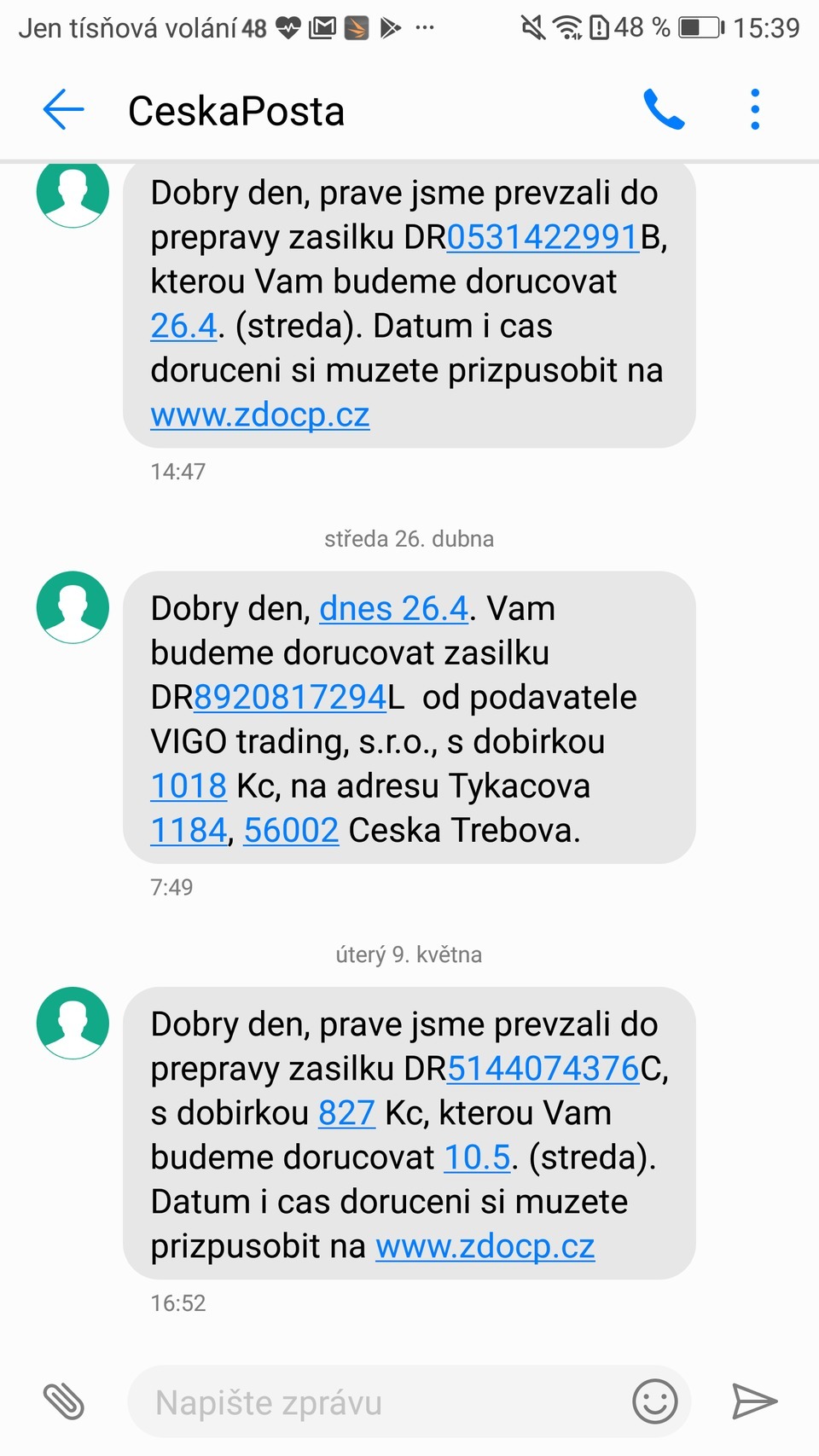Tap the tracking number 0531422991 link
This screenshot has height=1456, width=819.
tap(543, 237)
